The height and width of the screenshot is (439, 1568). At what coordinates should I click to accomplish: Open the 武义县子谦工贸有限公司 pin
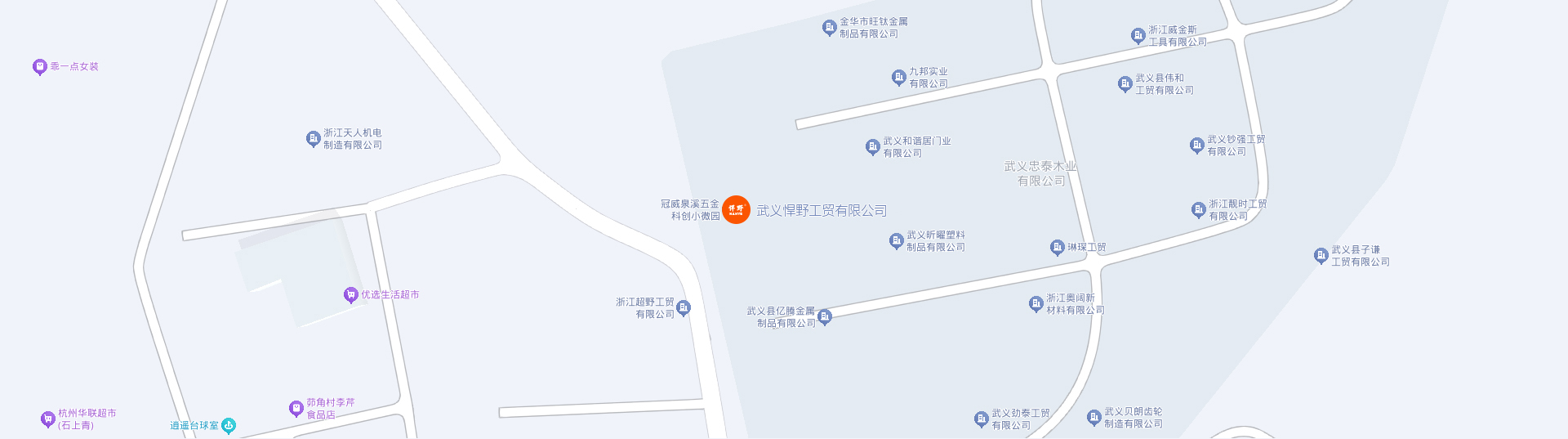pyautogui.click(x=1321, y=256)
